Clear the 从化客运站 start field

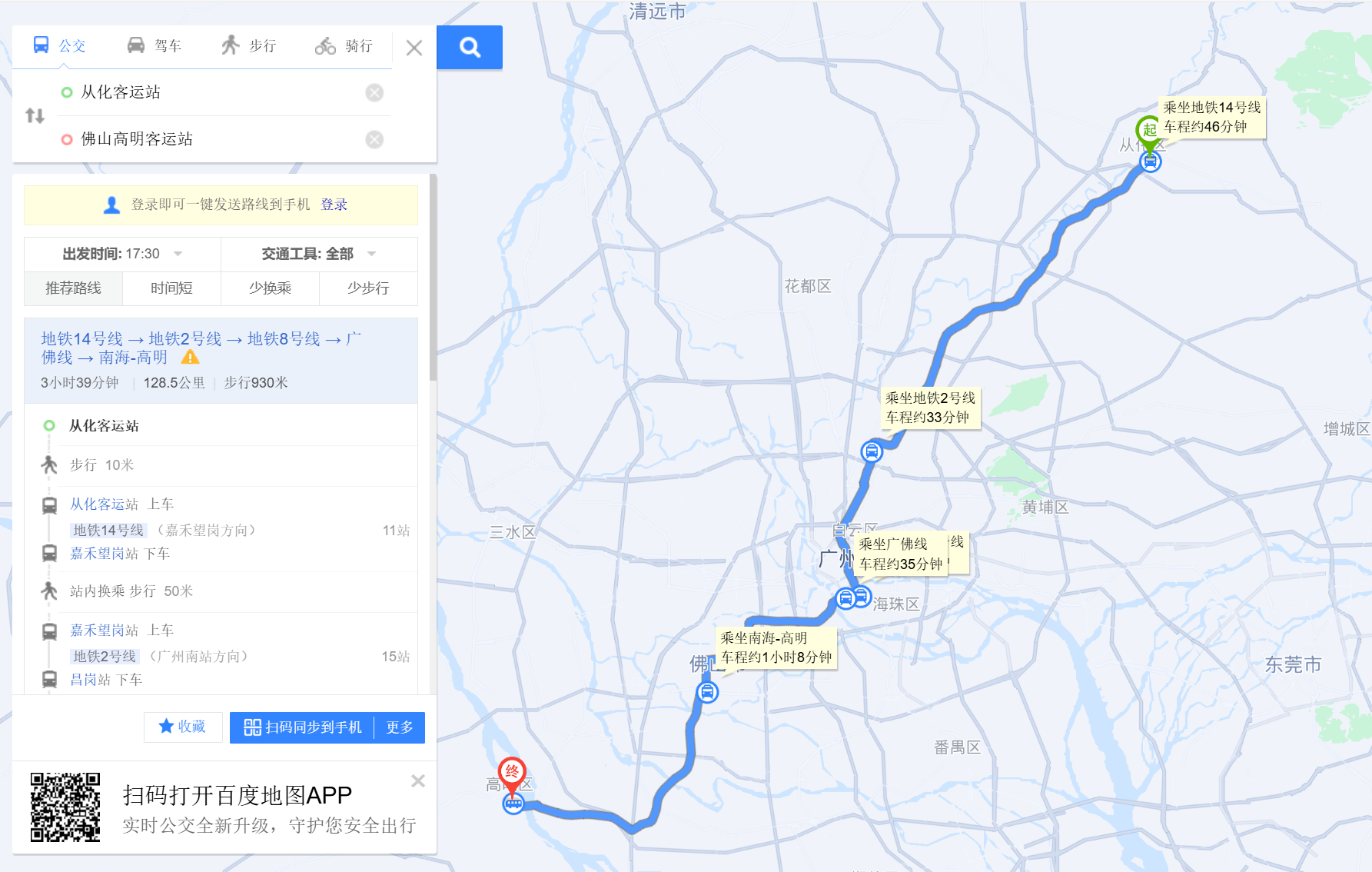click(374, 93)
